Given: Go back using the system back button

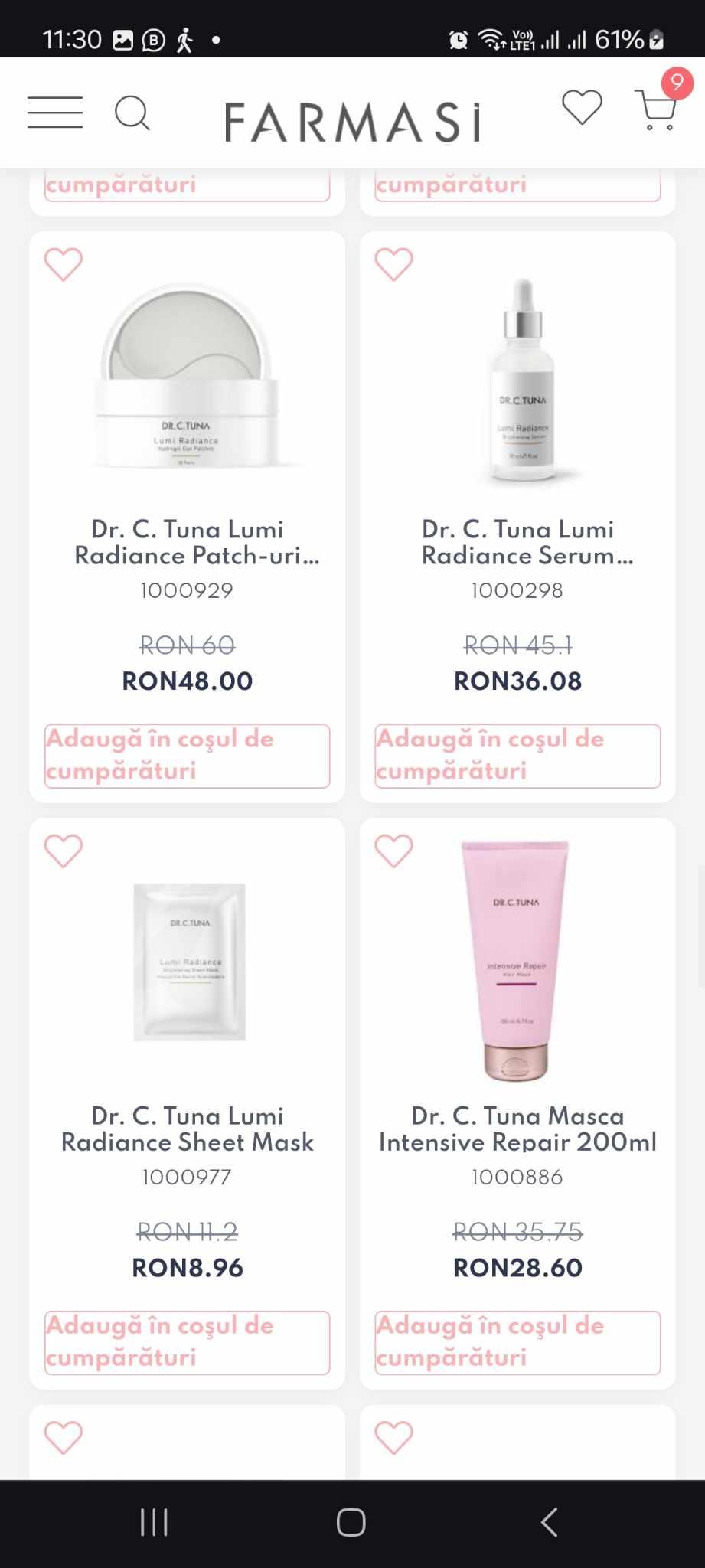Looking at the screenshot, I should [x=549, y=1522].
